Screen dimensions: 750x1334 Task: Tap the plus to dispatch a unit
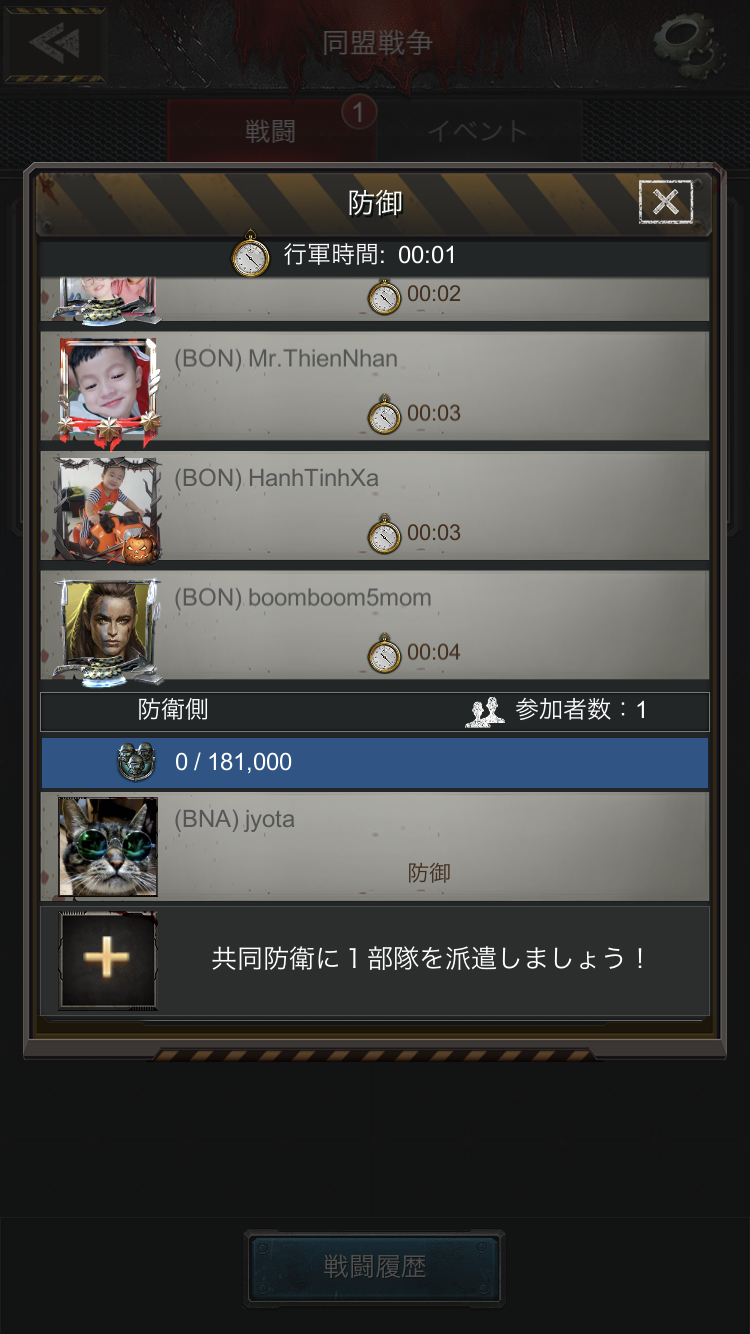click(107, 959)
